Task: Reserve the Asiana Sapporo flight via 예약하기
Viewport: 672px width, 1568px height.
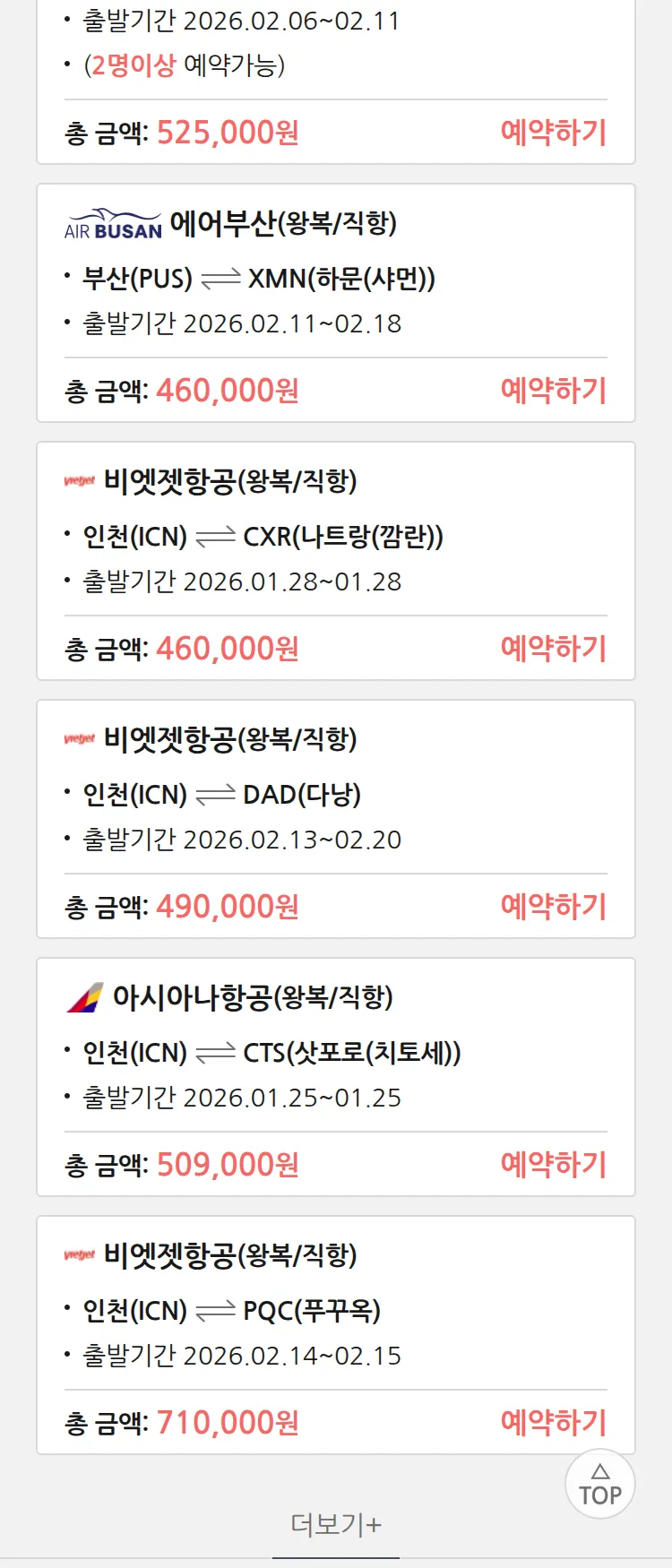Action: (x=553, y=1165)
